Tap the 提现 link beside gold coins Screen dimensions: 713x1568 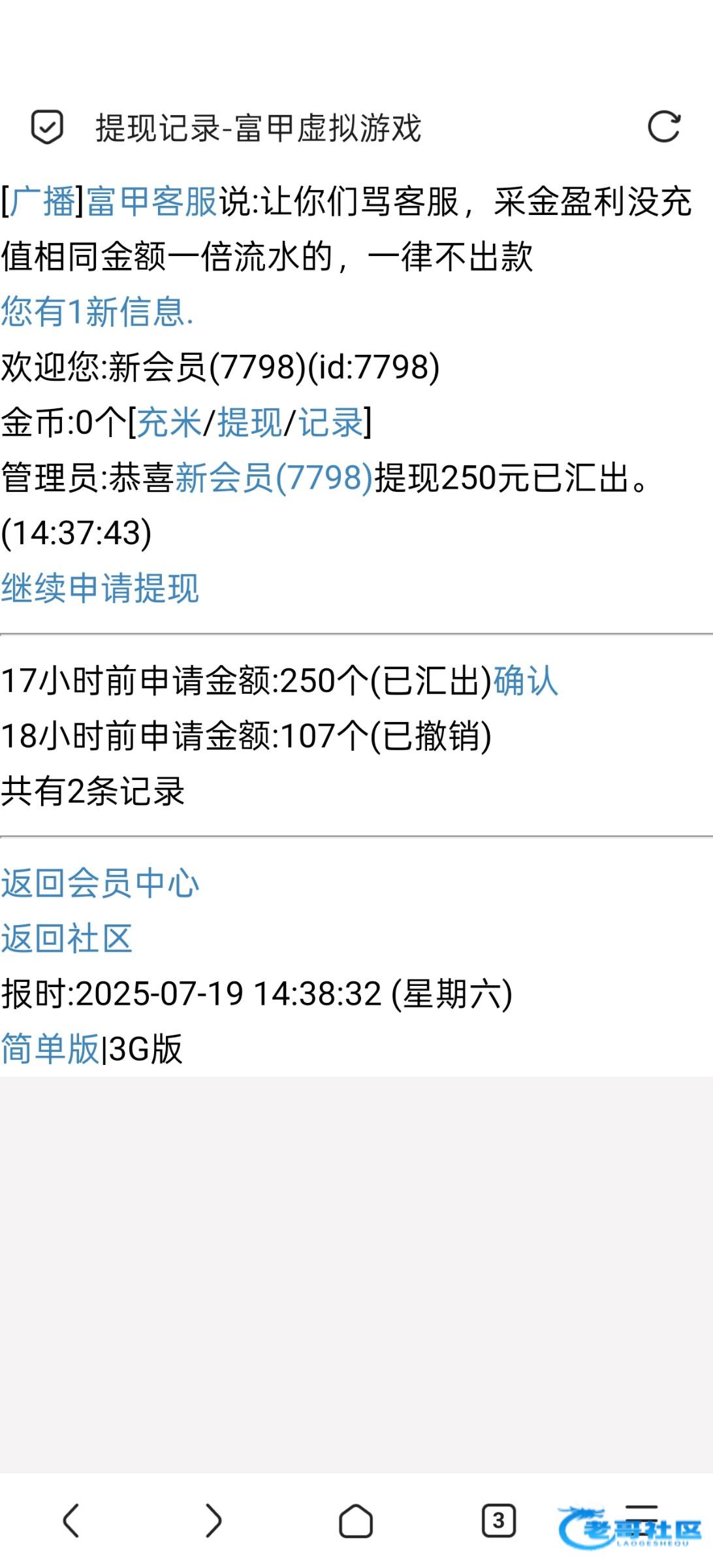249,422
